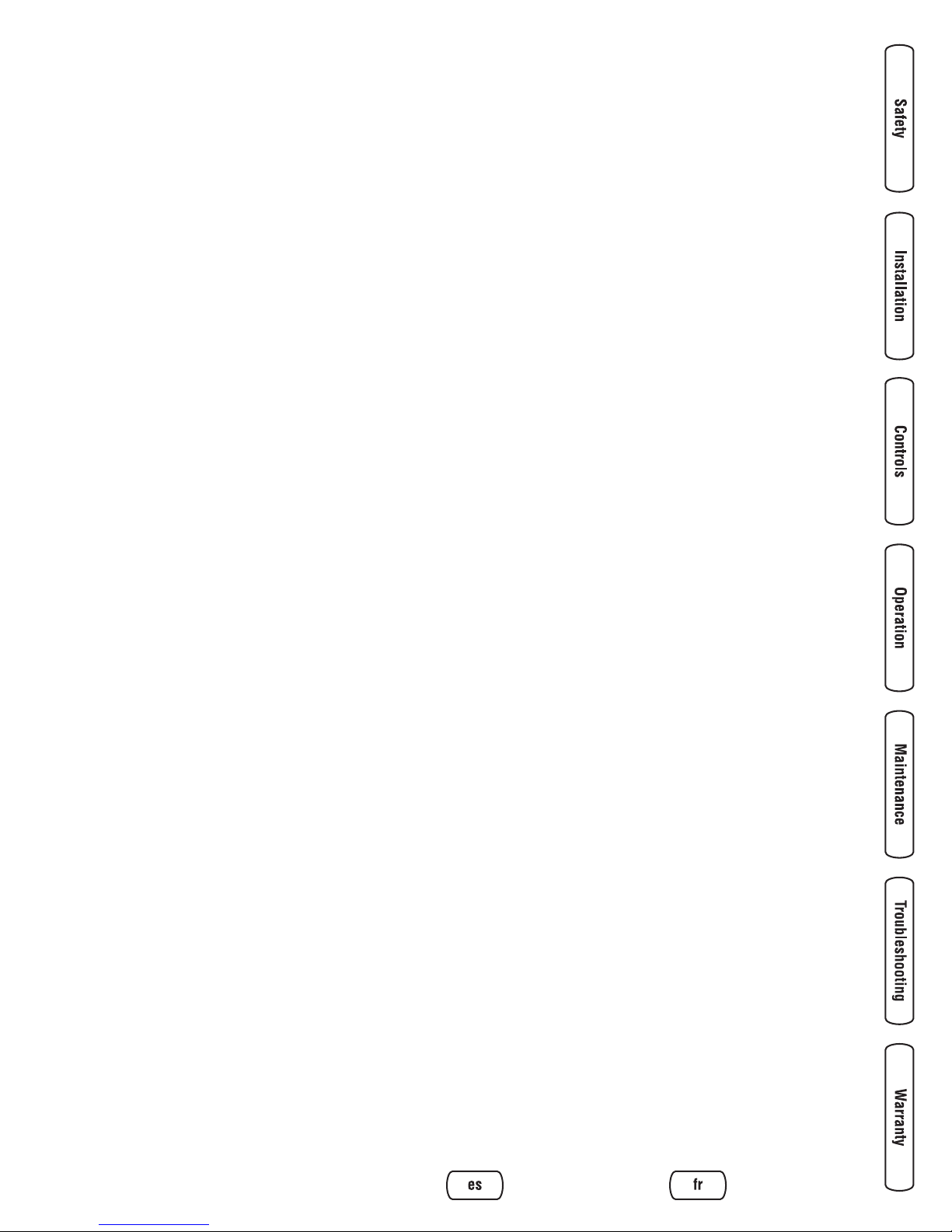Jump to the Installation tab
This screenshot has height=1232, width=952.
pos(899,285)
